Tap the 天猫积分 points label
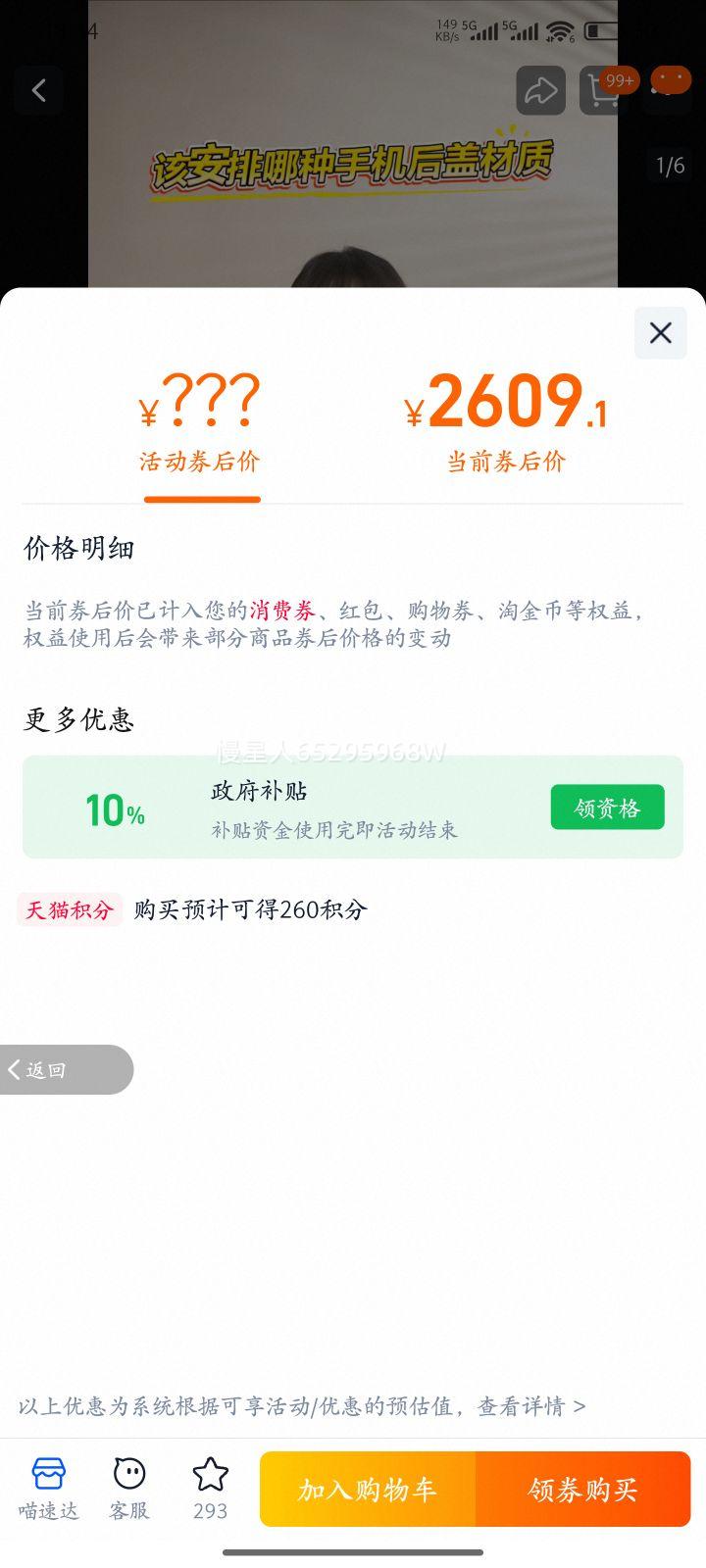 click(x=70, y=909)
